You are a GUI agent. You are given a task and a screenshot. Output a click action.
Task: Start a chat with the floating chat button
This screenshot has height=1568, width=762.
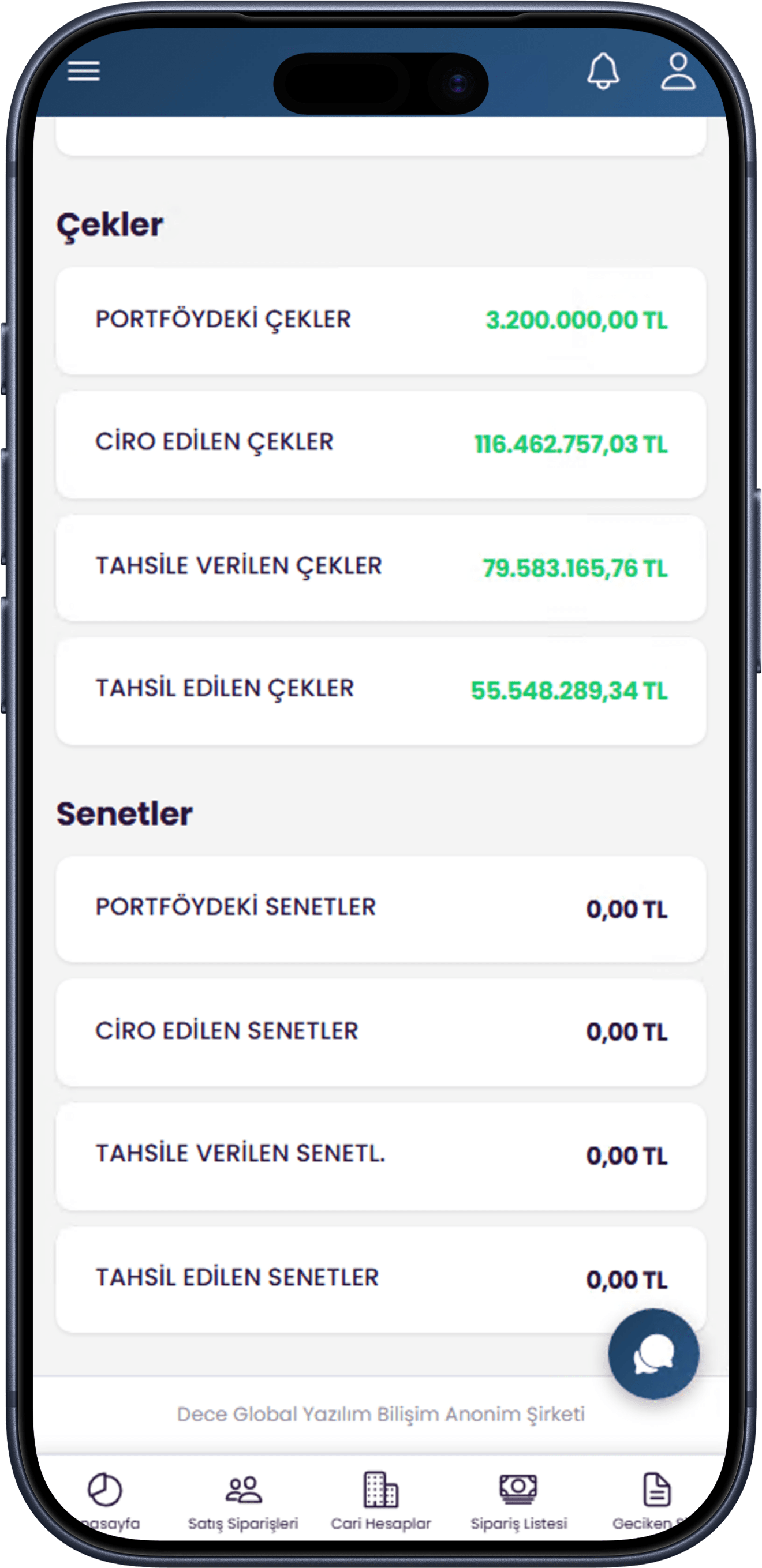coord(653,1354)
